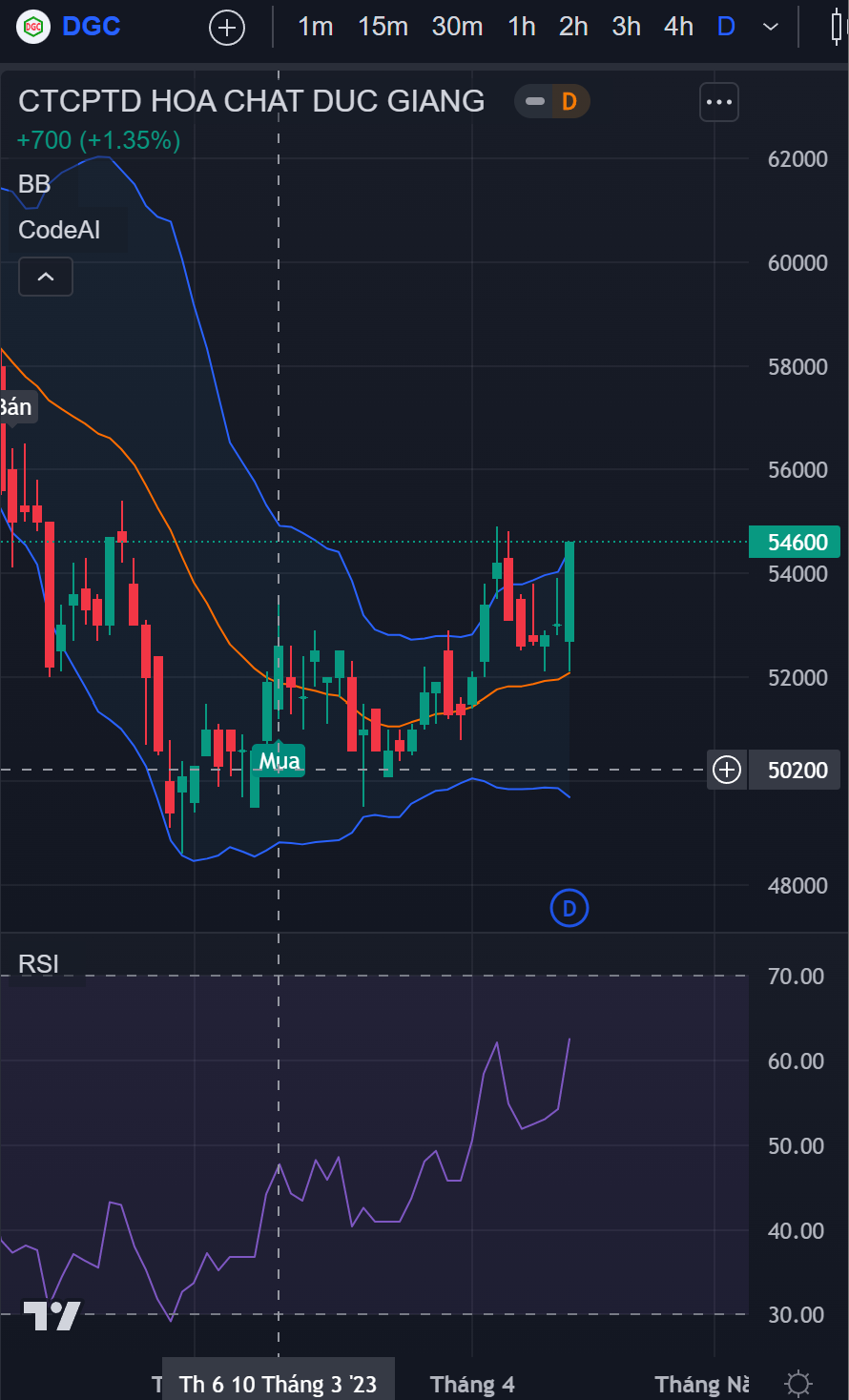Select the CodeAI indicator label

59,230
